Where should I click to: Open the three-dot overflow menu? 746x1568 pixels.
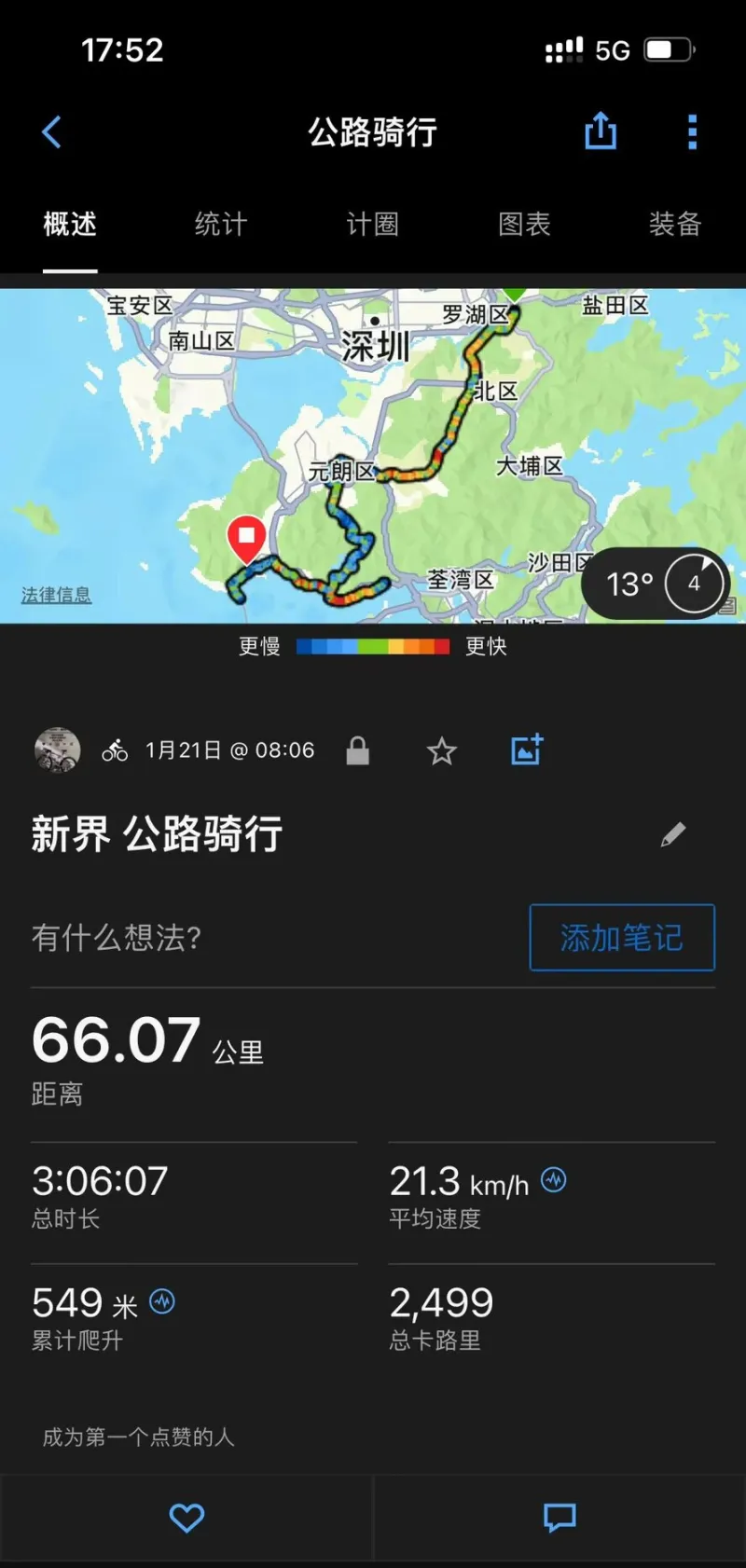692,132
